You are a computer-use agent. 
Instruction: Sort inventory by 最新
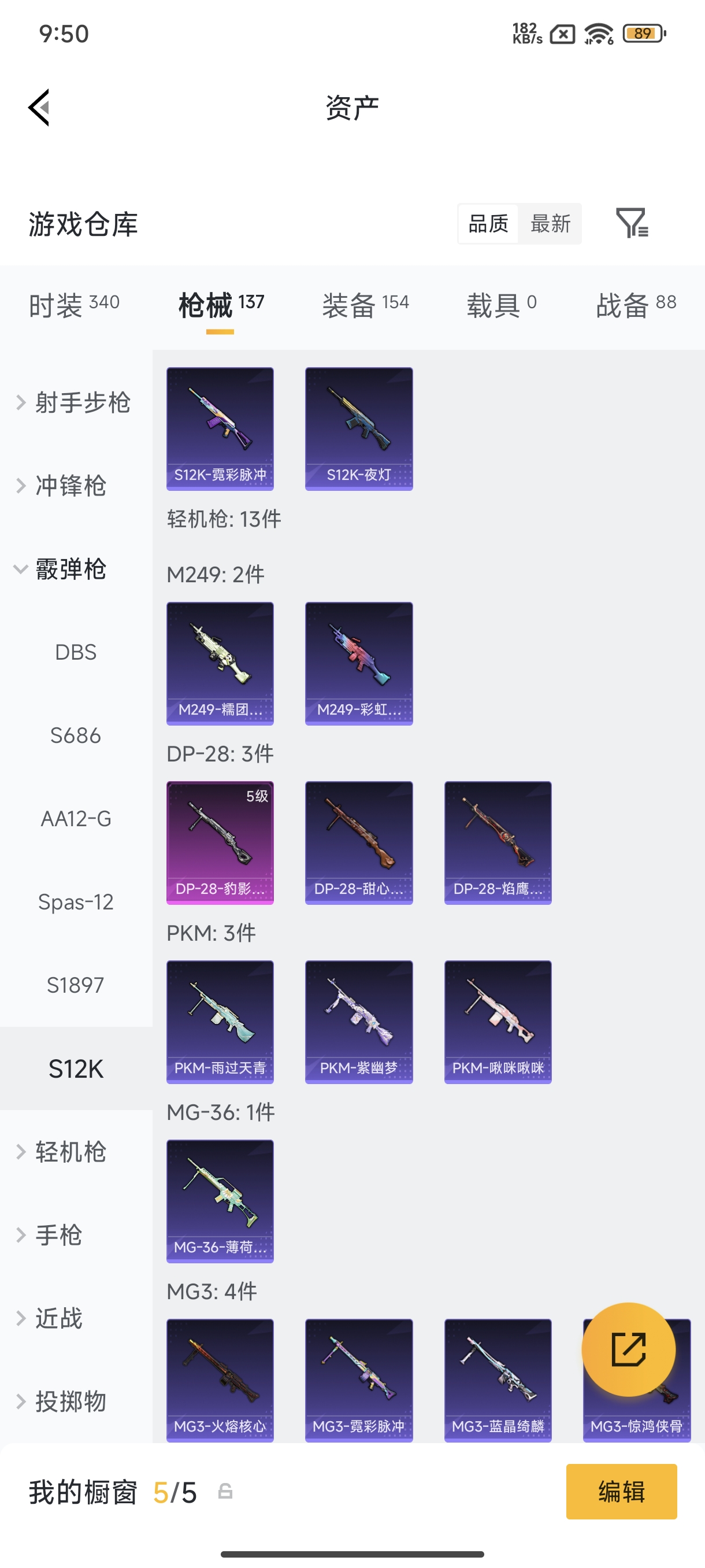tap(550, 224)
